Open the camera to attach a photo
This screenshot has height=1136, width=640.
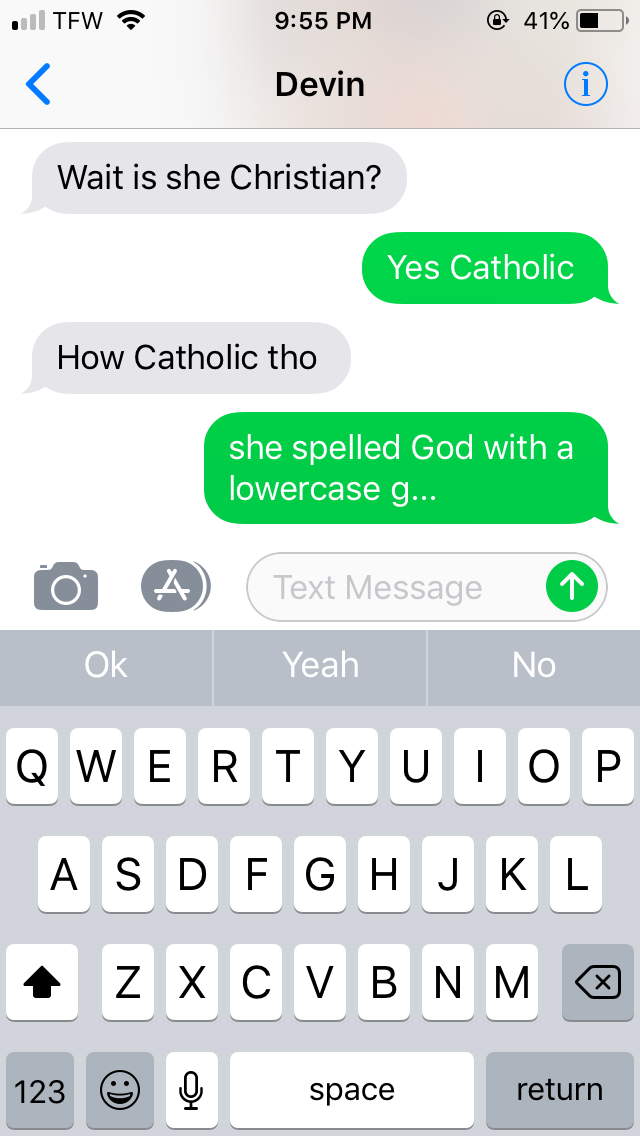point(66,586)
